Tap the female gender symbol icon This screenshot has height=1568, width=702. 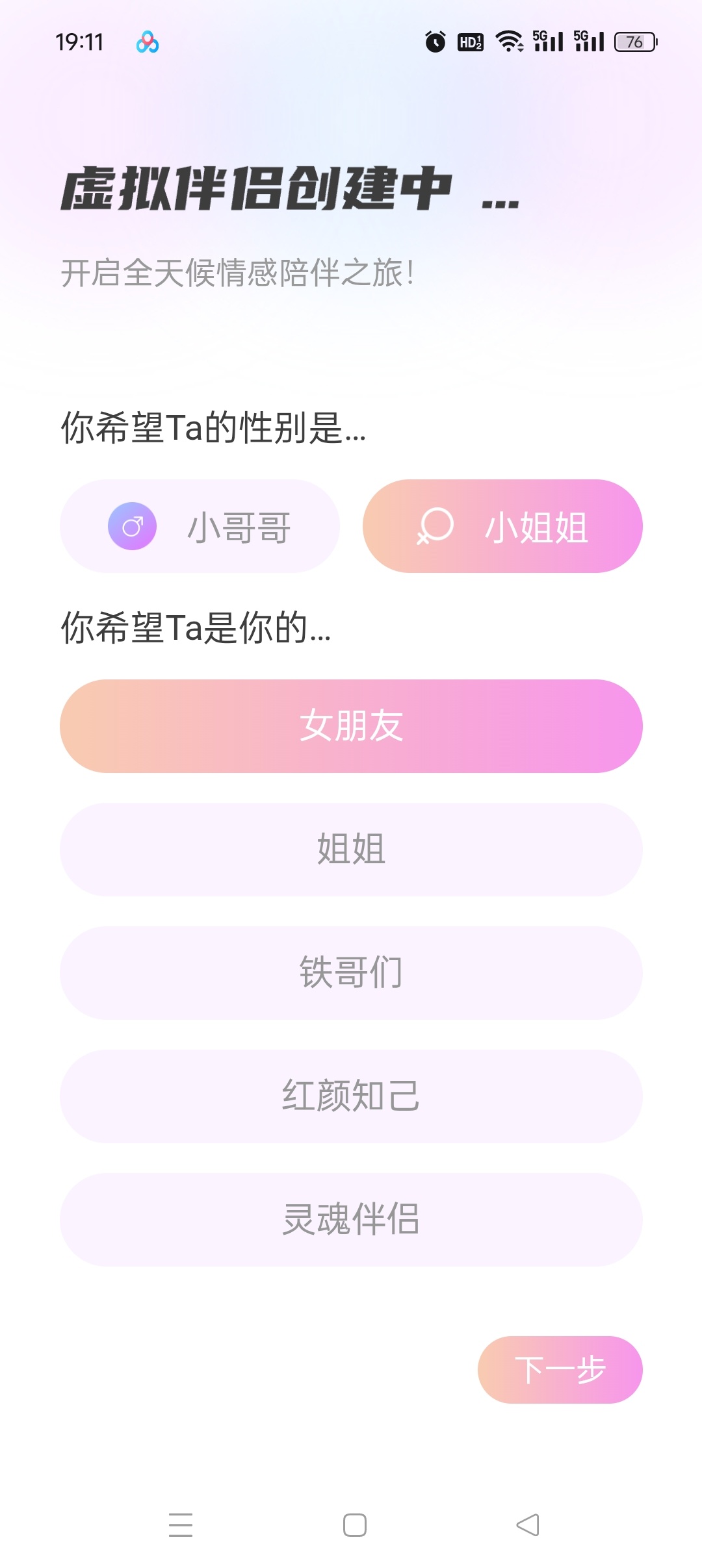click(435, 526)
